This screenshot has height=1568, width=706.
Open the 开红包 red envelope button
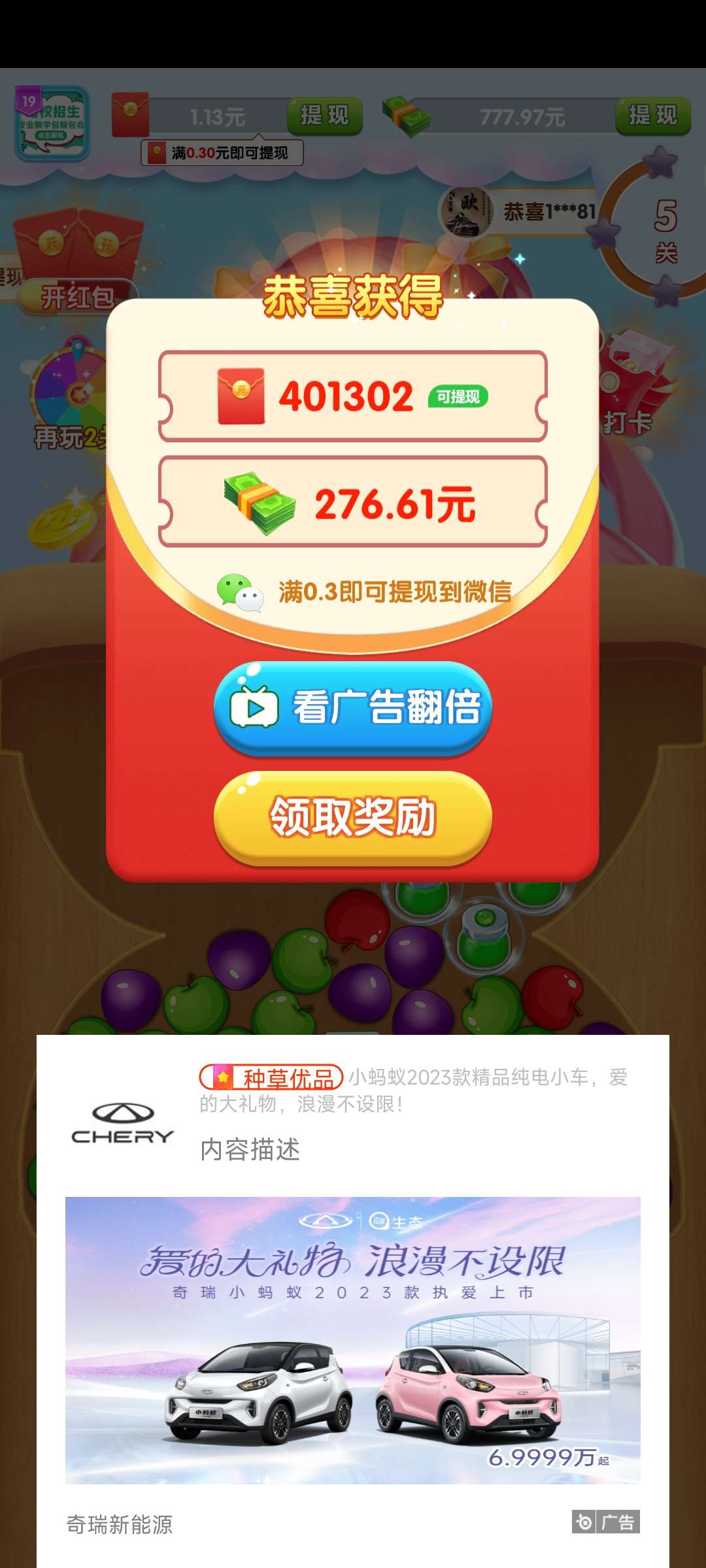pos(77,297)
